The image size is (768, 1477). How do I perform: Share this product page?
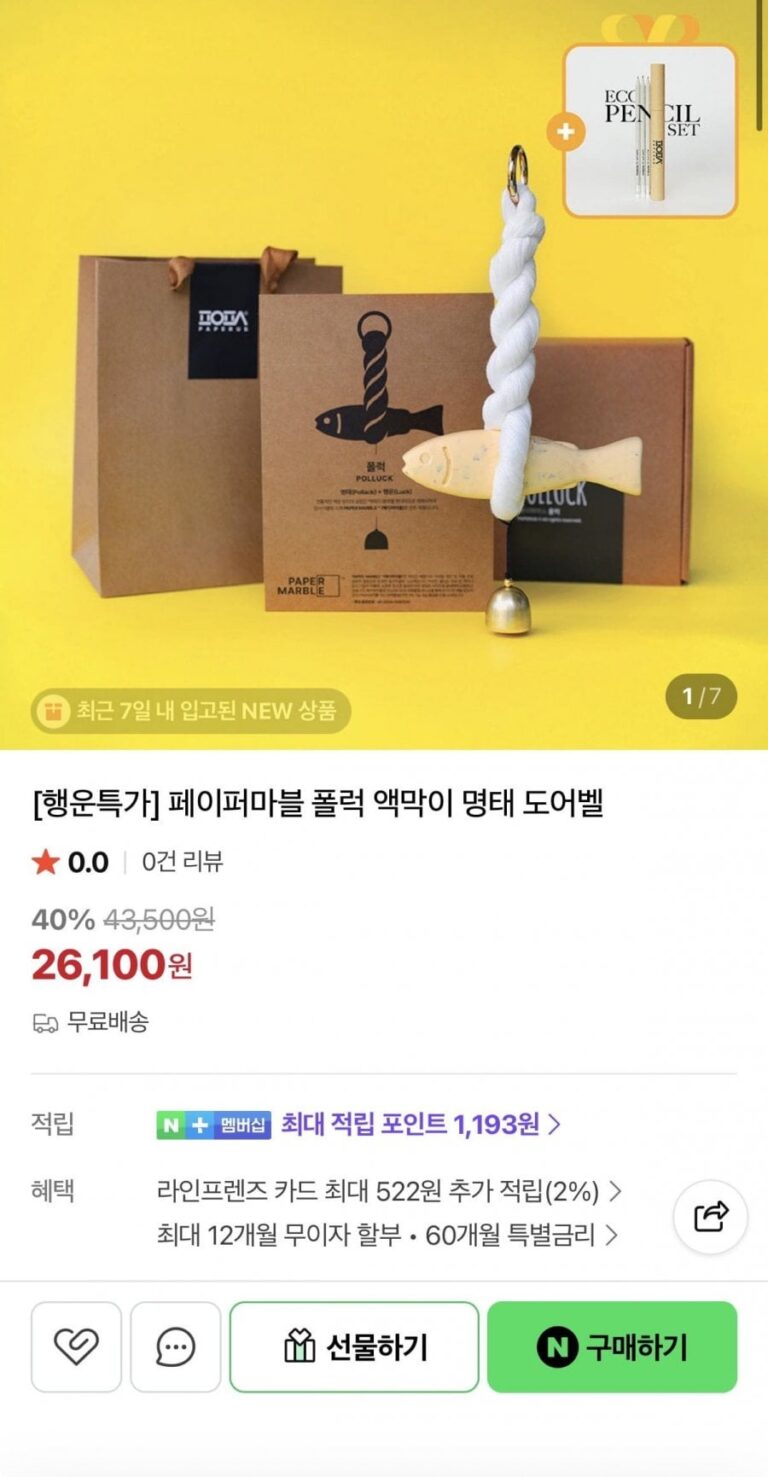coord(710,1217)
